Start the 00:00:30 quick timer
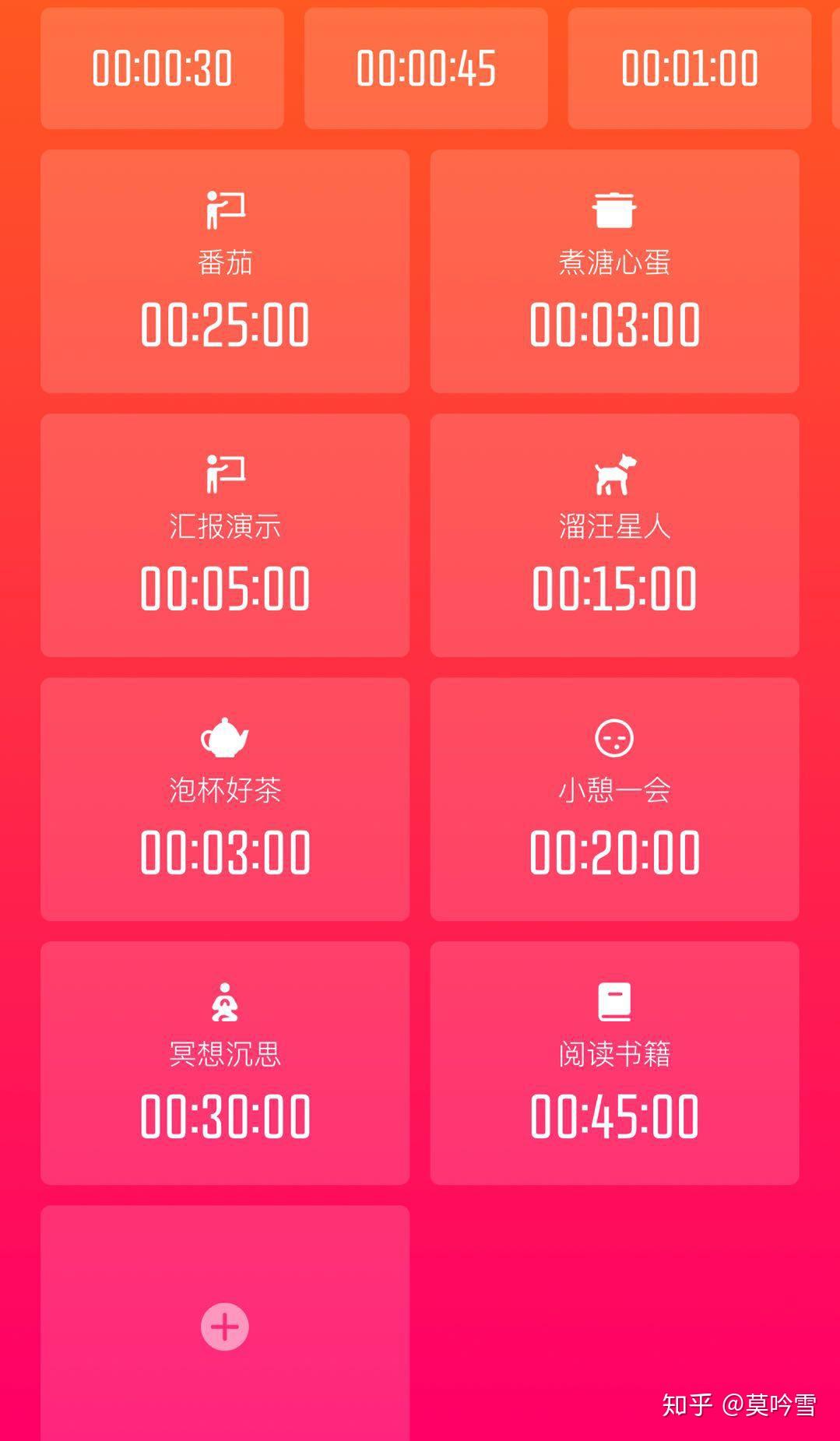Screen dimensions: 840x1441 click(162, 69)
